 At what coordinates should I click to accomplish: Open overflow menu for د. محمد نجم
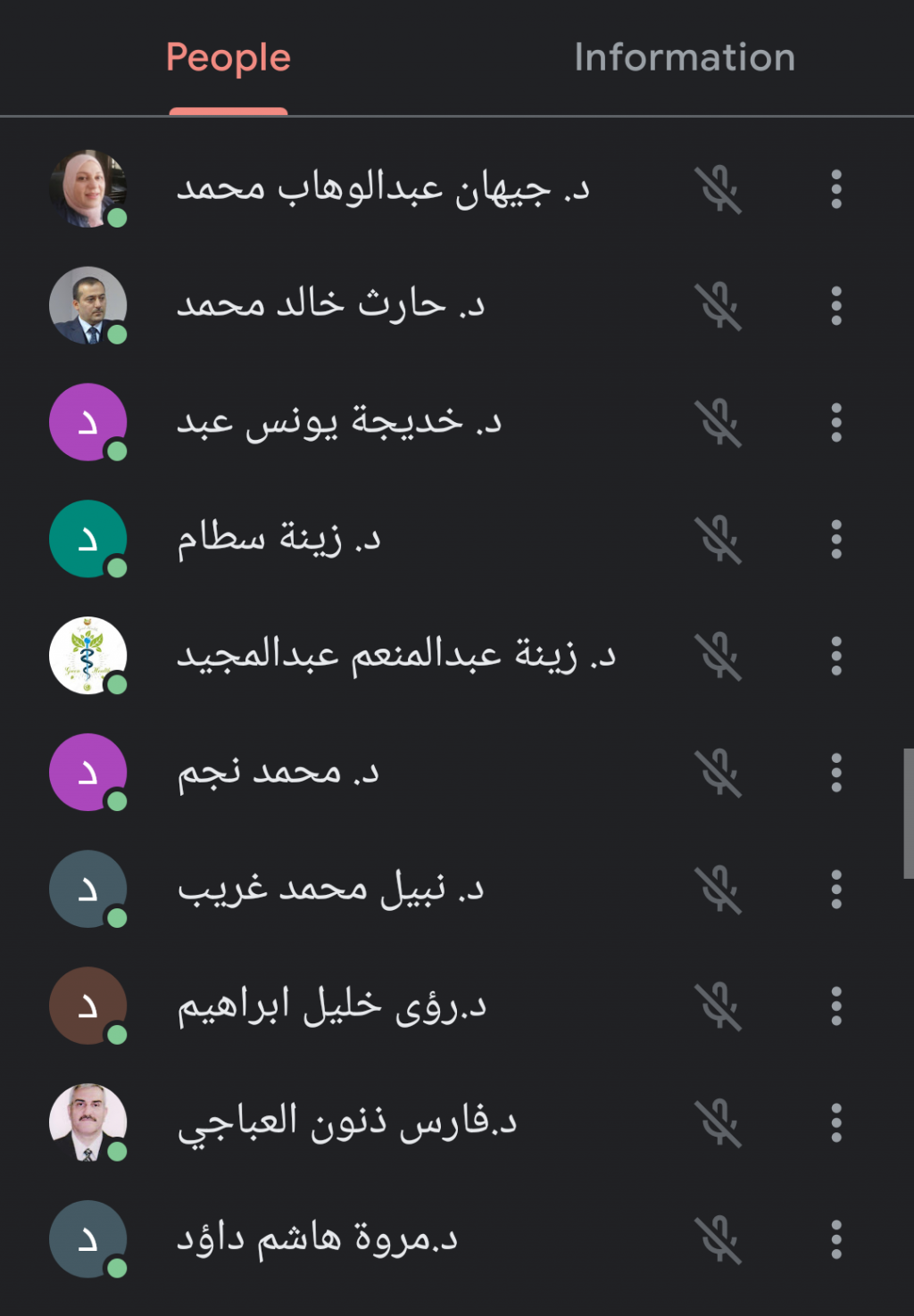(835, 773)
